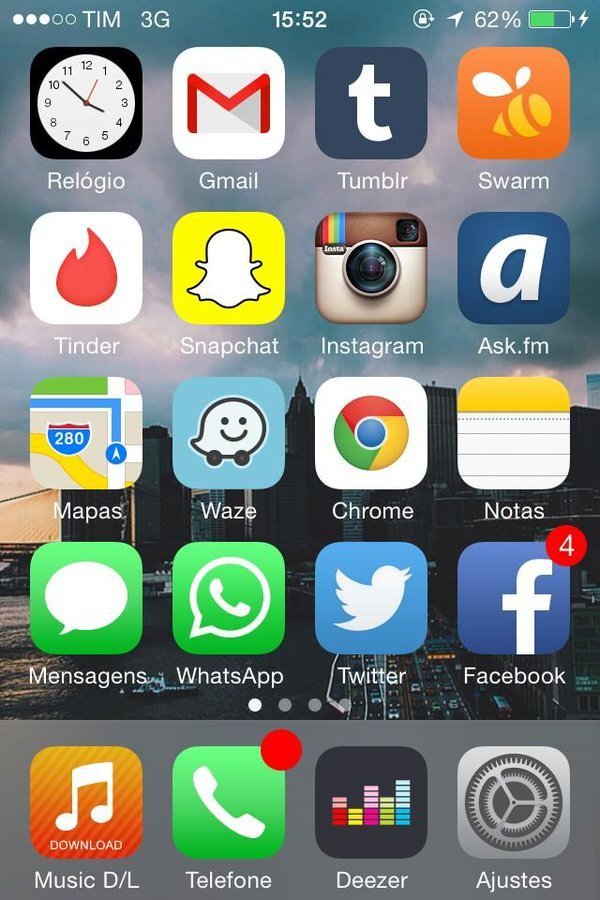The width and height of the screenshot is (600, 900).
Task: Open the Notas app
Action: [513, 433]
